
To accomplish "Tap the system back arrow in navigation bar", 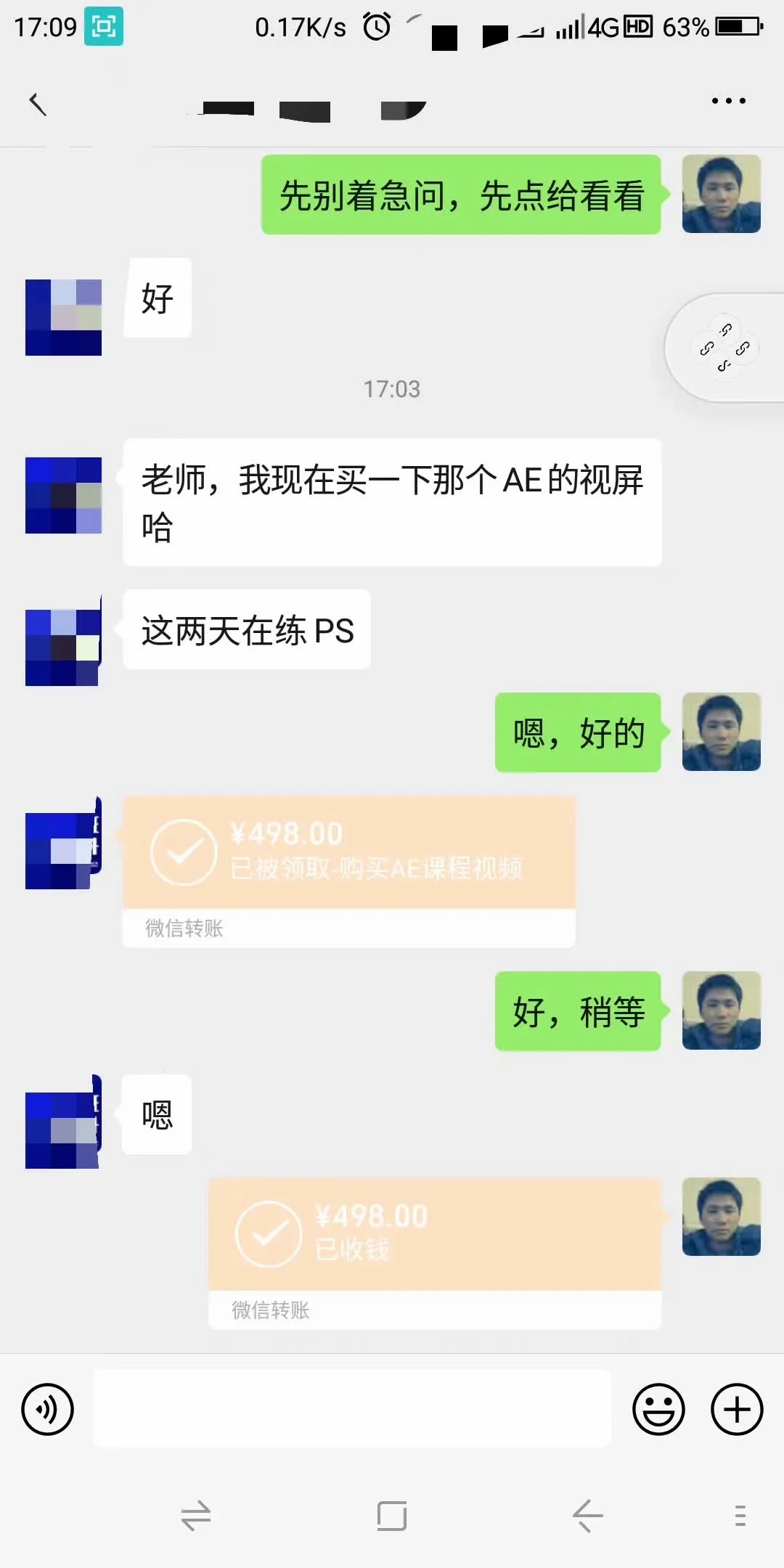I will 587,1516.
